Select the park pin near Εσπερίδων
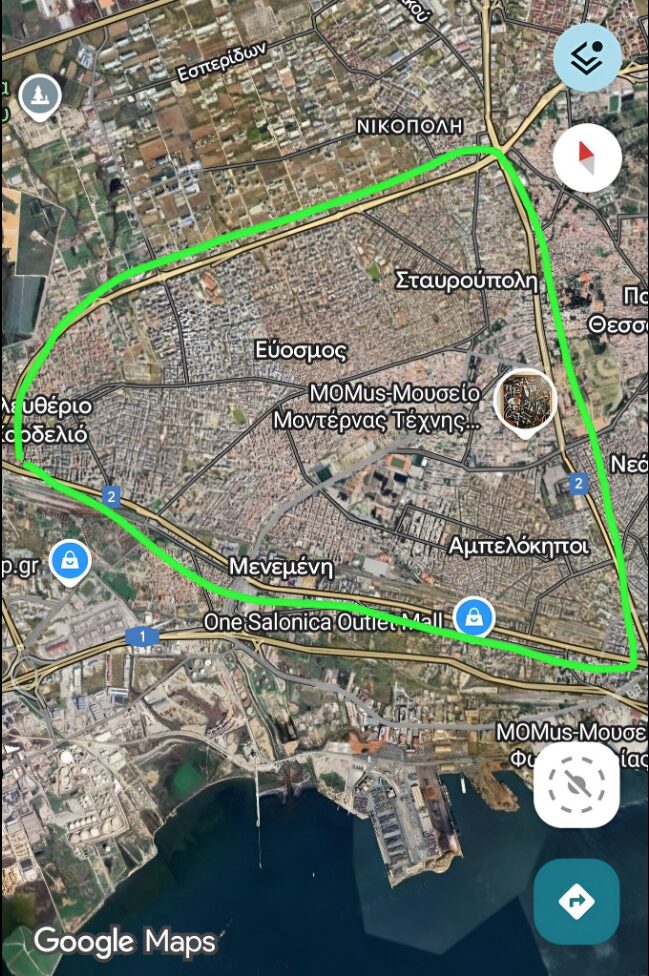This screenshot has width=649, height=976. 40,96
